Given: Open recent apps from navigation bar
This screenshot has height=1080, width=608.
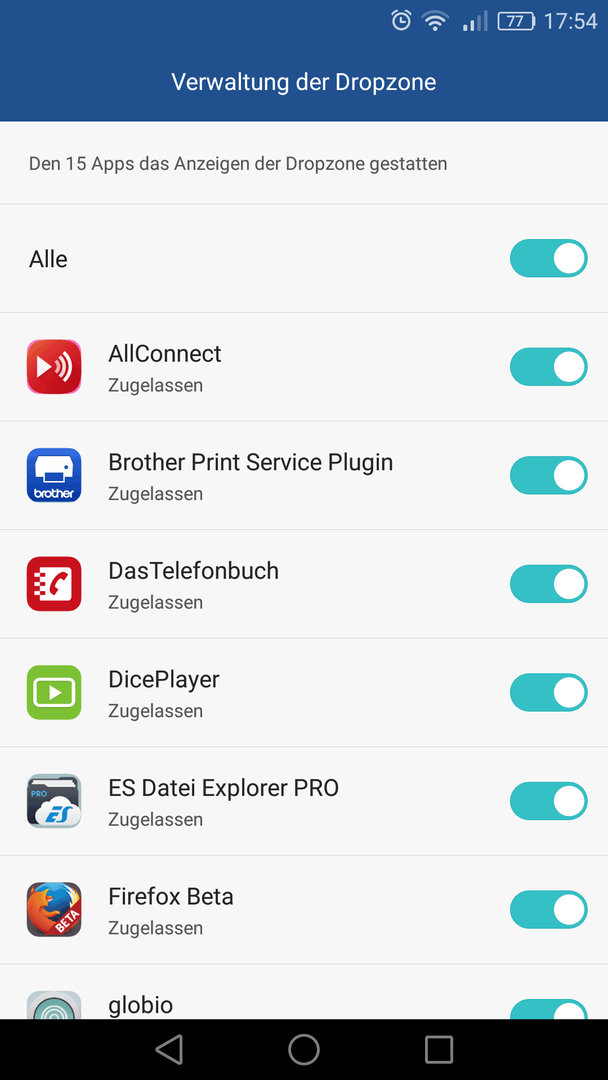Looking at the screenshot, I should 439,1049.
